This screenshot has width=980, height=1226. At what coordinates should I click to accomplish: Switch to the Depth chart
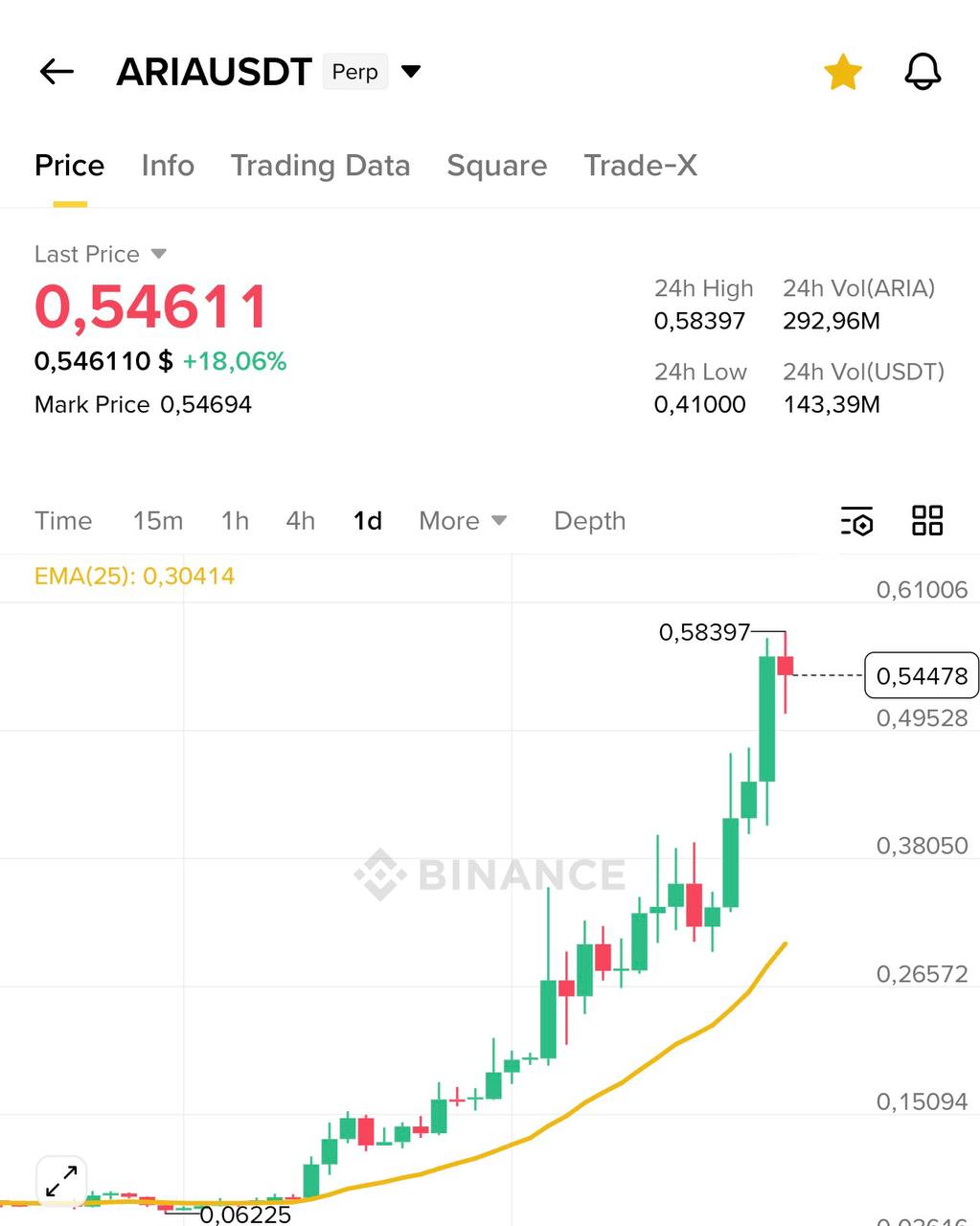point(589,521)
